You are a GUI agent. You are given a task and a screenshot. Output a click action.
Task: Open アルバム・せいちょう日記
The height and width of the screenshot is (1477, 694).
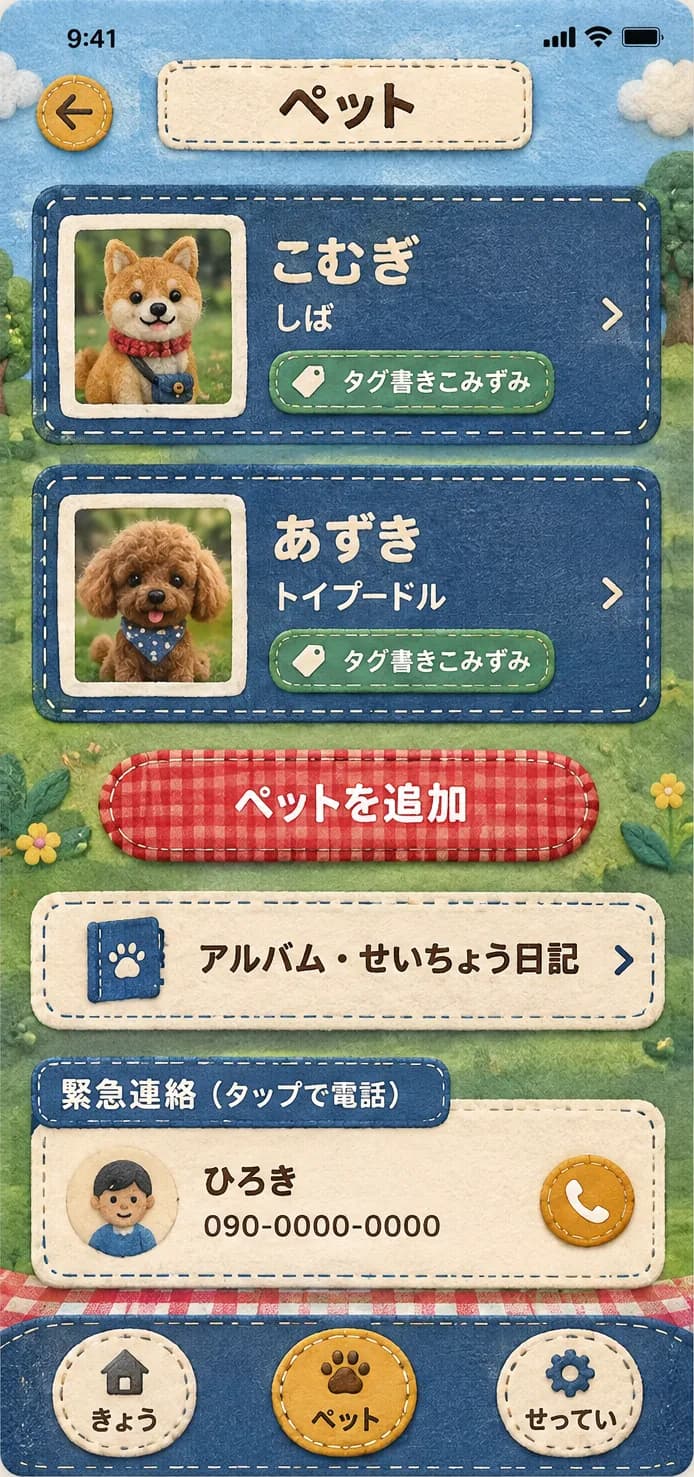point(348,961)
